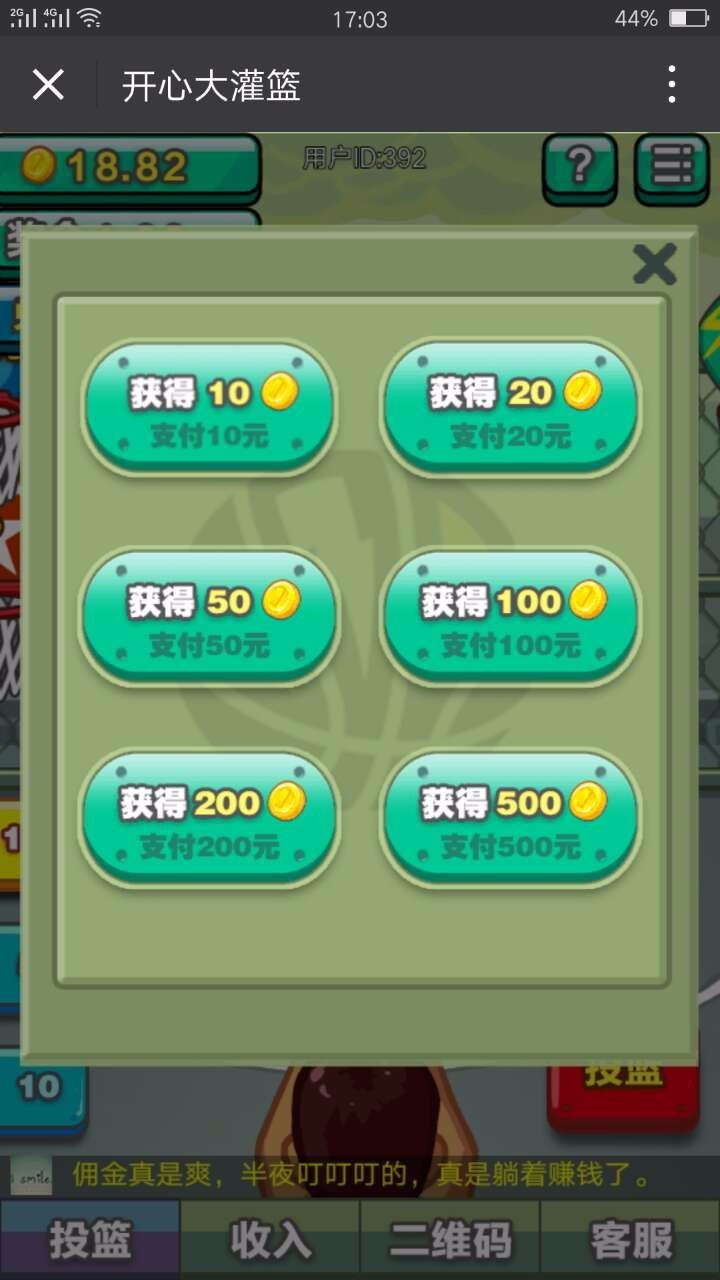This screenshot has height=1280, width=720.
Task: Open the question mark help button
Action: pyautogui.click(x=580, y=166)
